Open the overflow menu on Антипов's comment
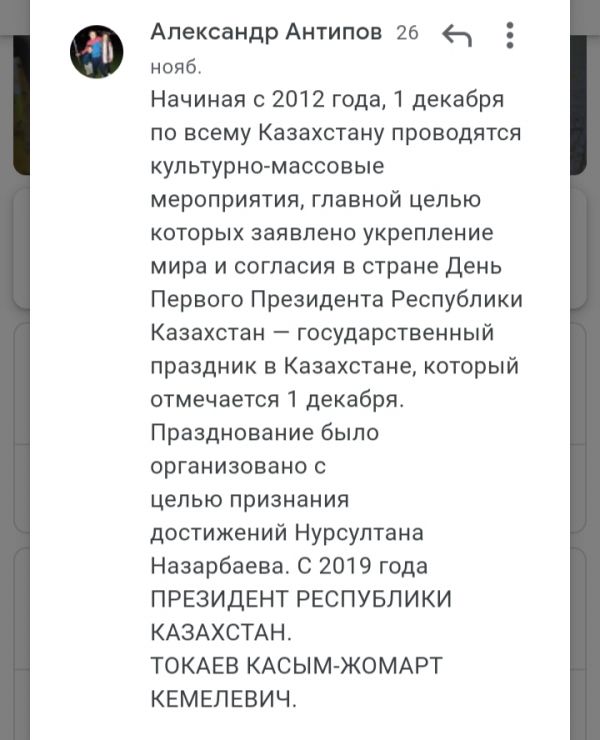The width and height of the screenshot is (600, 740). (510, 36)
